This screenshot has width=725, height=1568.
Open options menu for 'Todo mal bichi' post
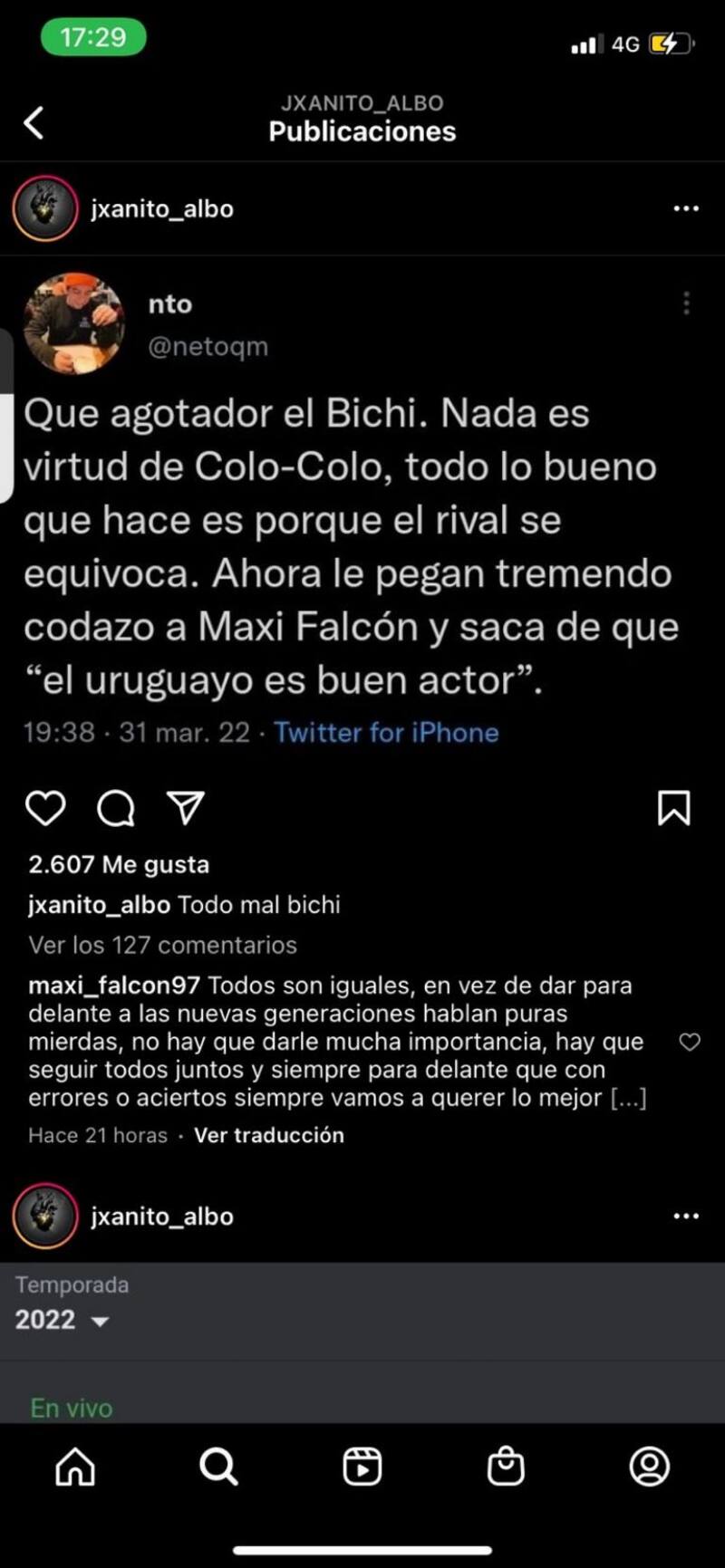686,209
